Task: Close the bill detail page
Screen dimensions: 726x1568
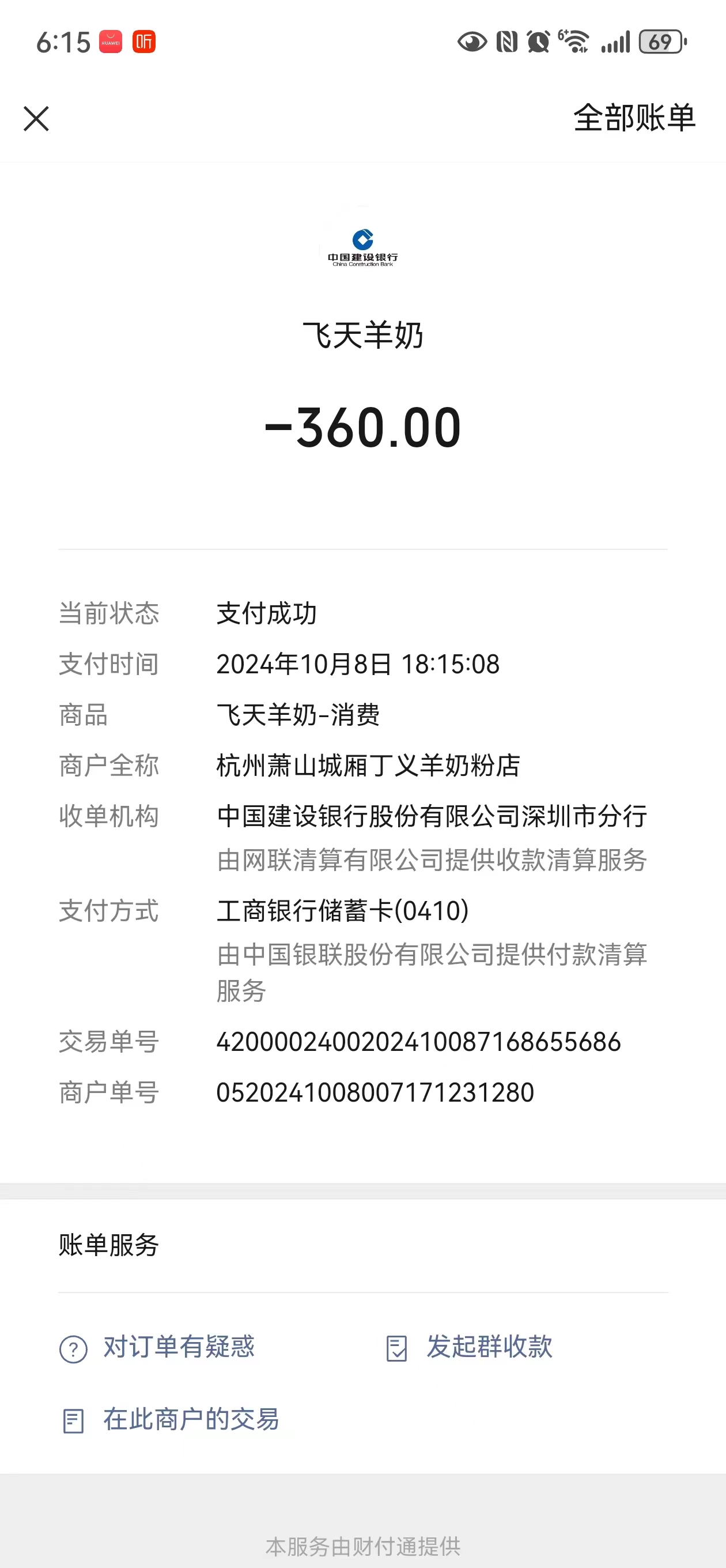Action: click(36, 118)
